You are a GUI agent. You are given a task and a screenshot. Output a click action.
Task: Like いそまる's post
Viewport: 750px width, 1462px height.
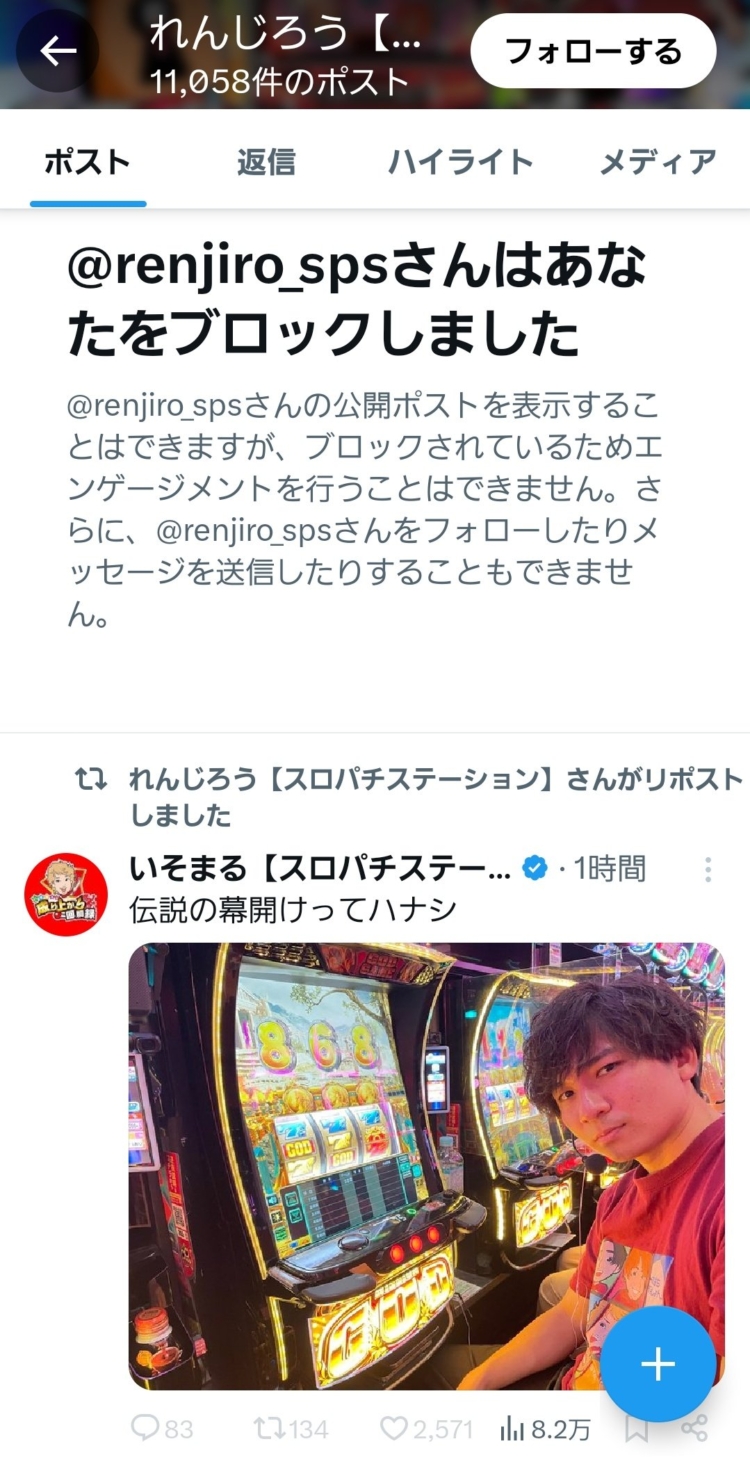click(x=425, y=1429)
